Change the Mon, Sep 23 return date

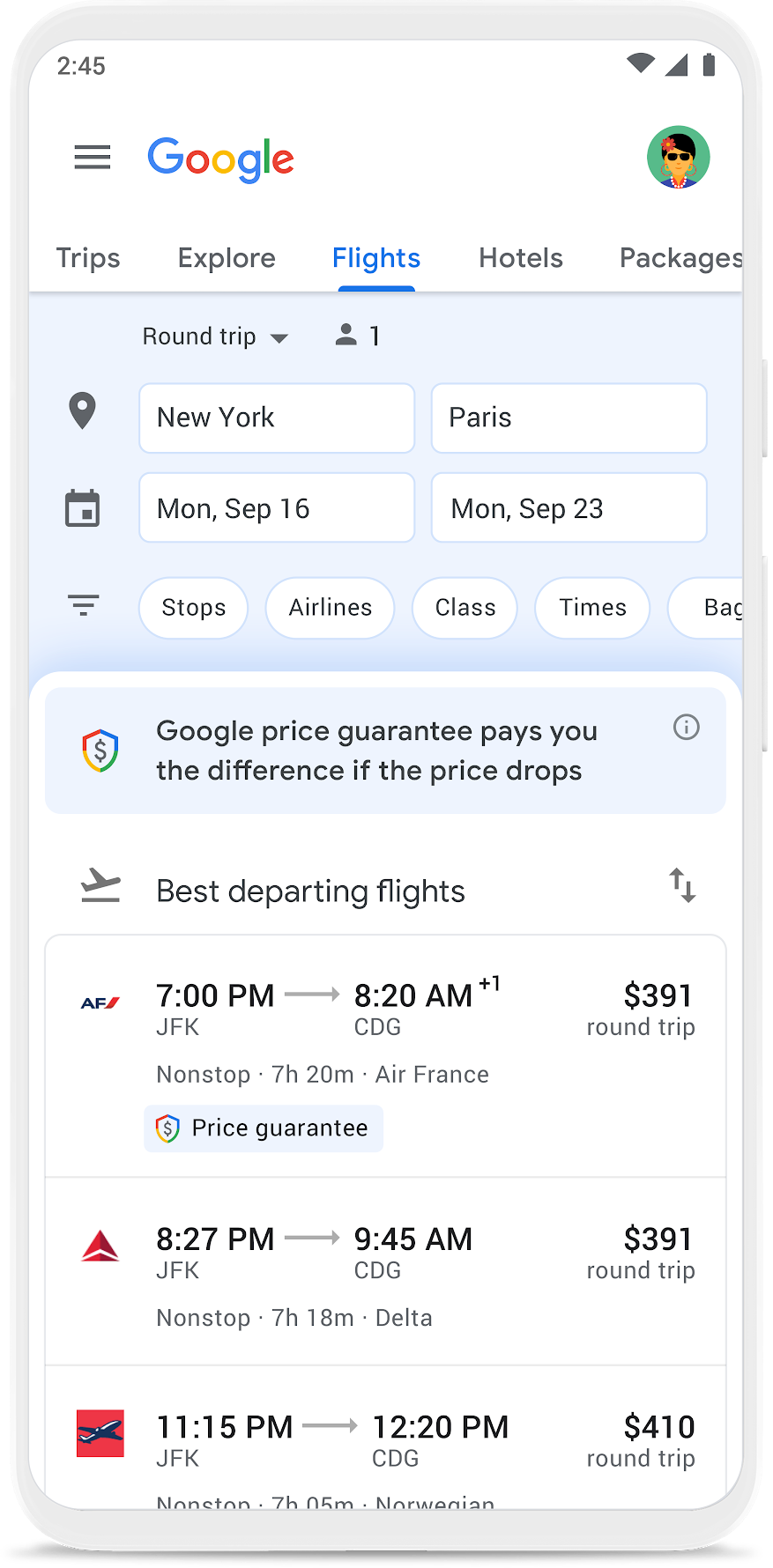[x=569, y=508]
